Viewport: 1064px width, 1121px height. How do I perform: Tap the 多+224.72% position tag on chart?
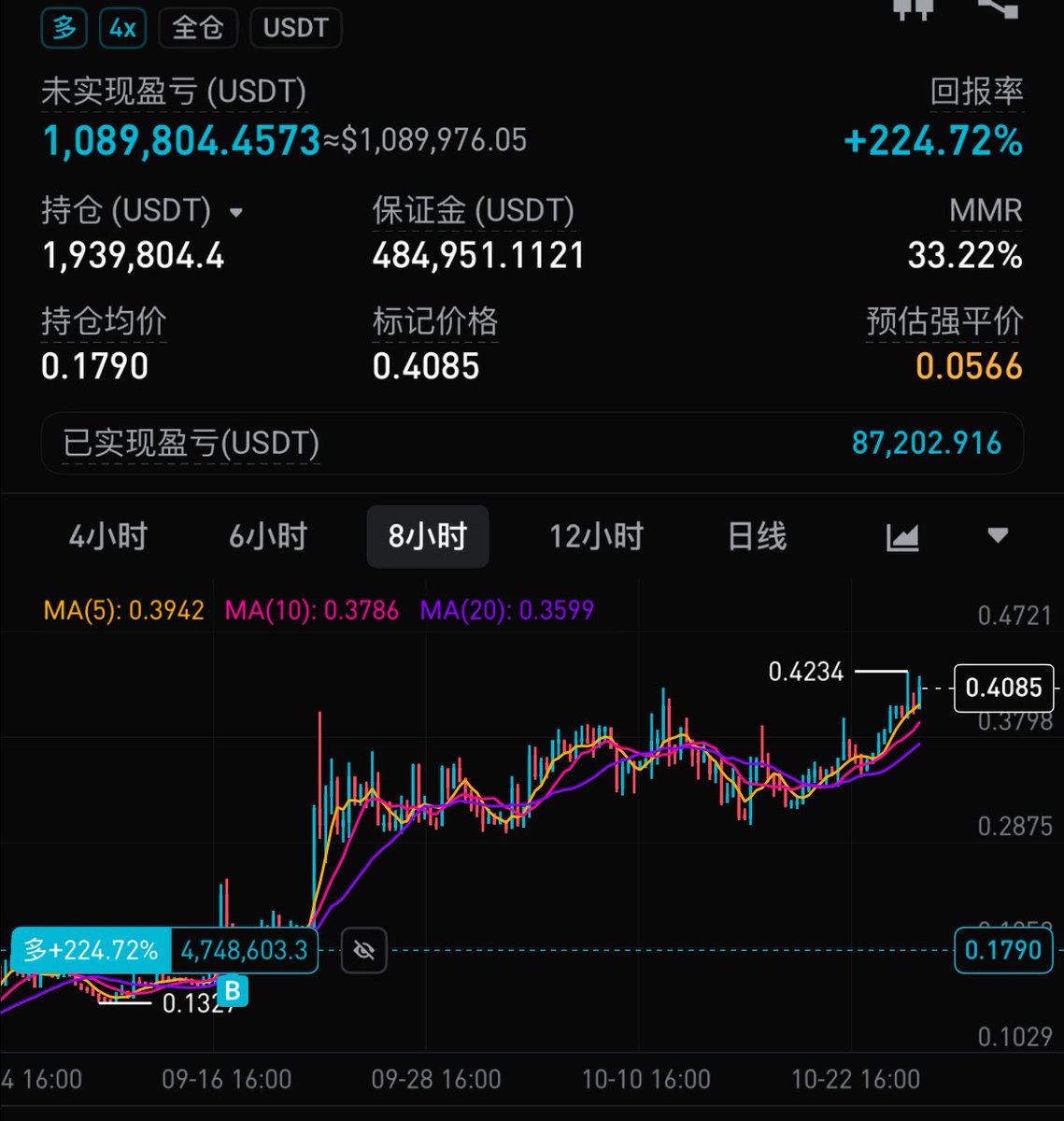point(91,951)
